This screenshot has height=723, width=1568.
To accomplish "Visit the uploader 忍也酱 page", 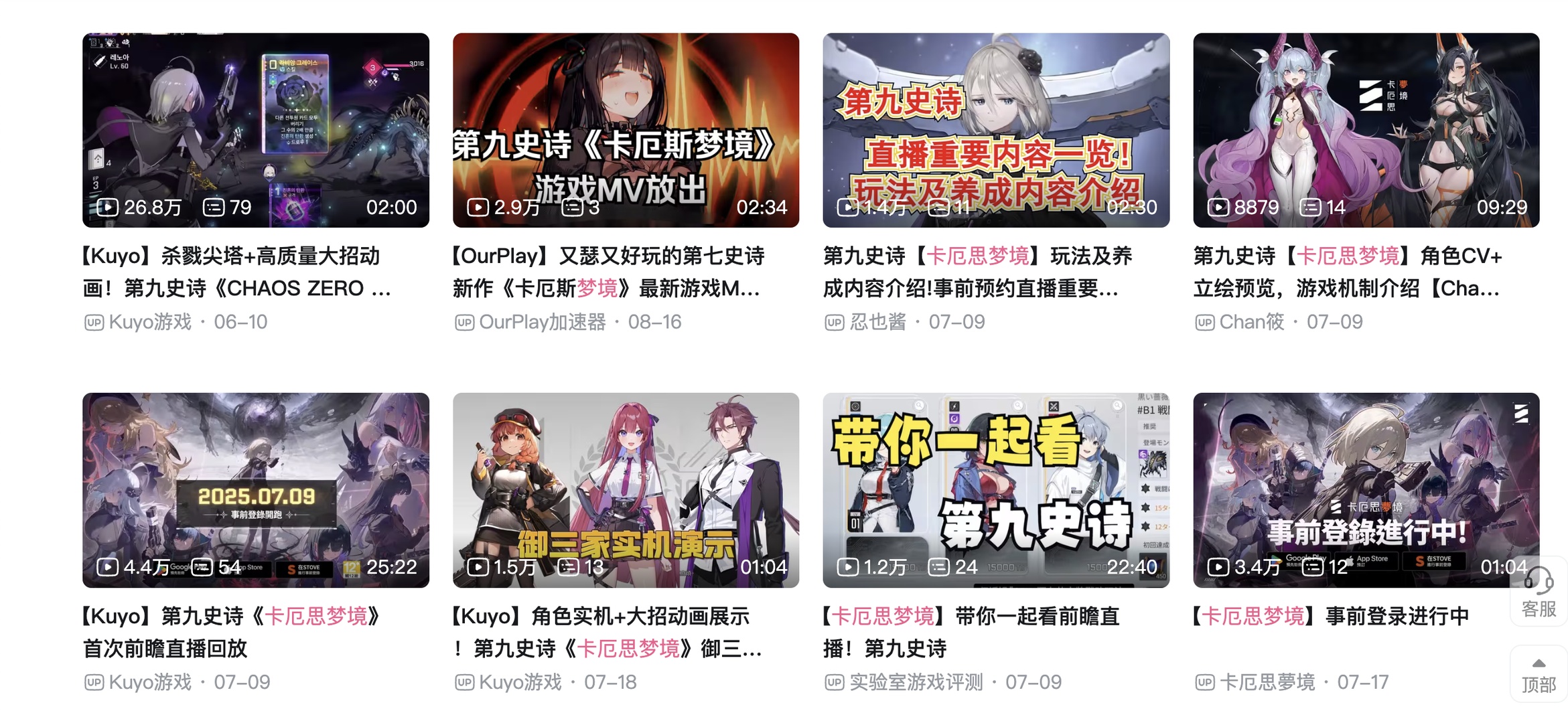I will coord(877,322).
